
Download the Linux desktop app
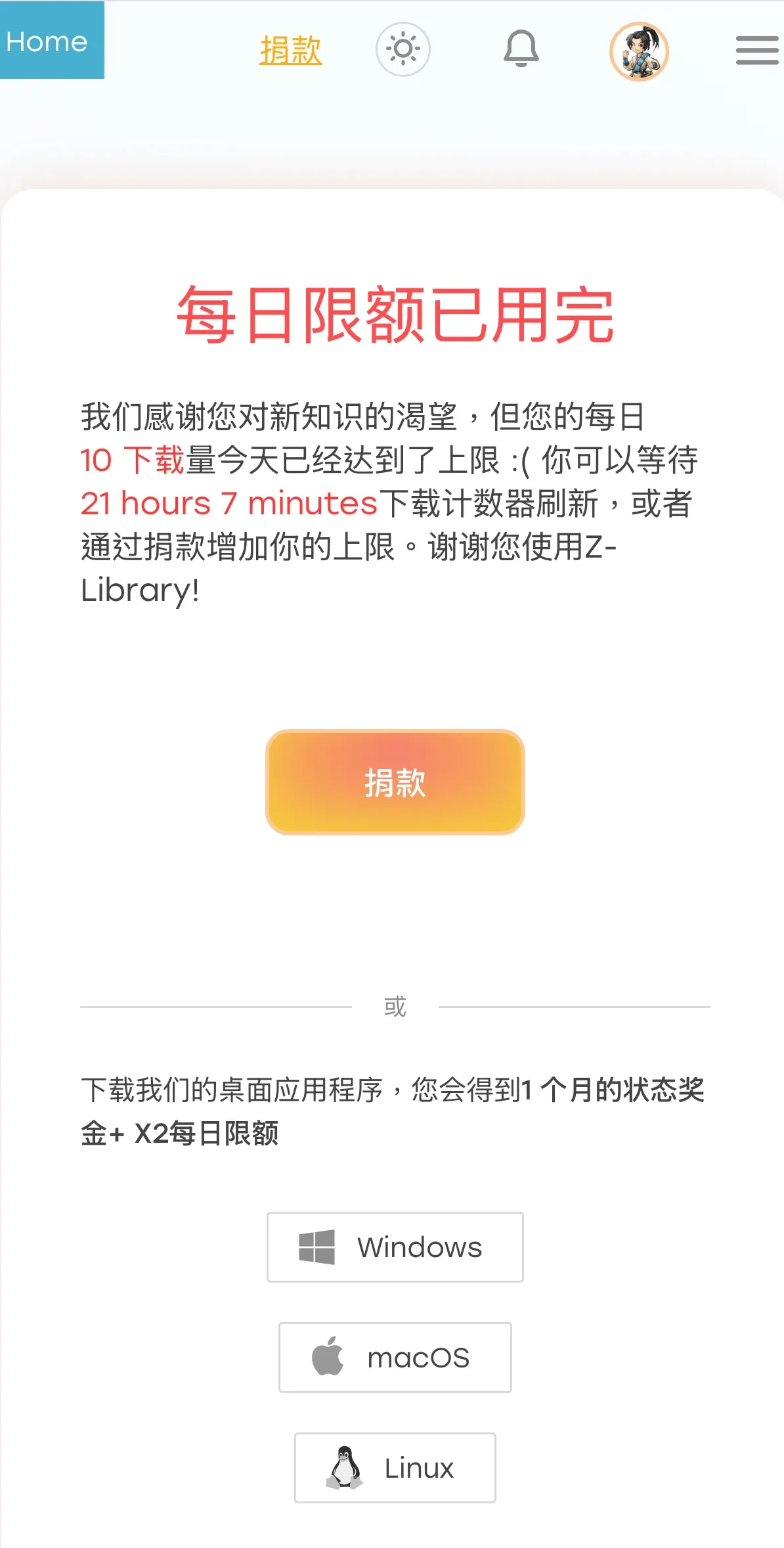(395, 1467)
